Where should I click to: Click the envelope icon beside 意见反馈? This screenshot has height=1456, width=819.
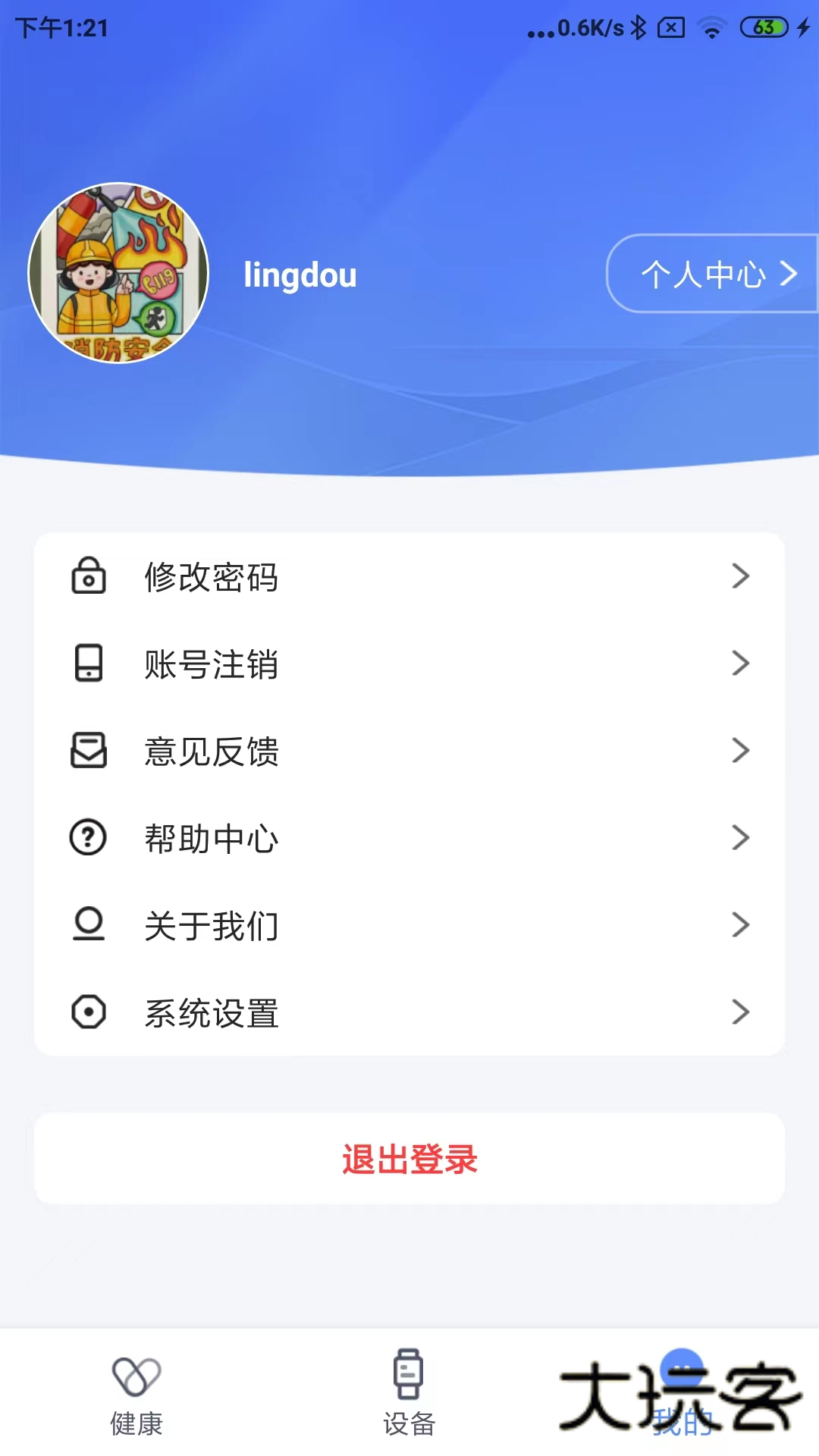point(89,751)
